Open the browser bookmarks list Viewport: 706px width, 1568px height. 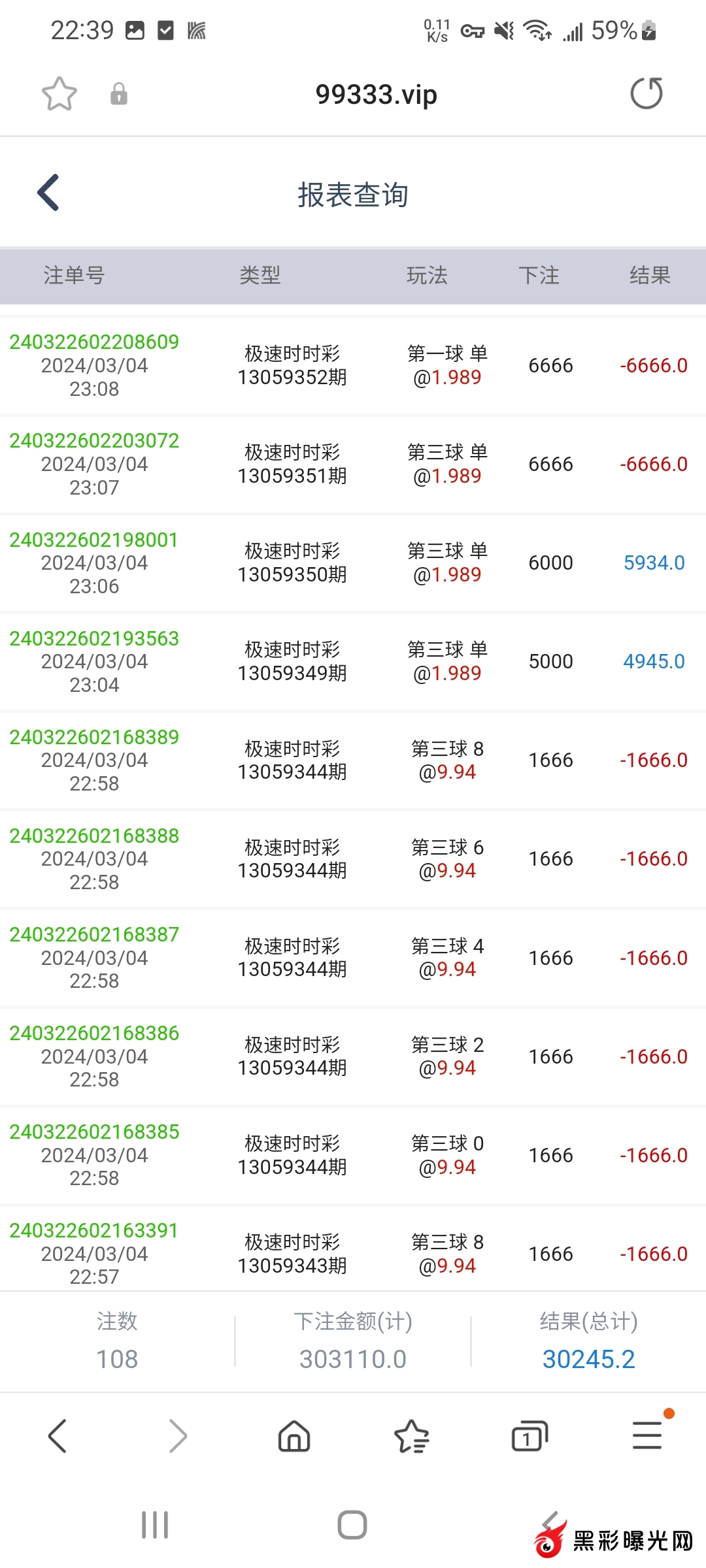coord(412,1436)
